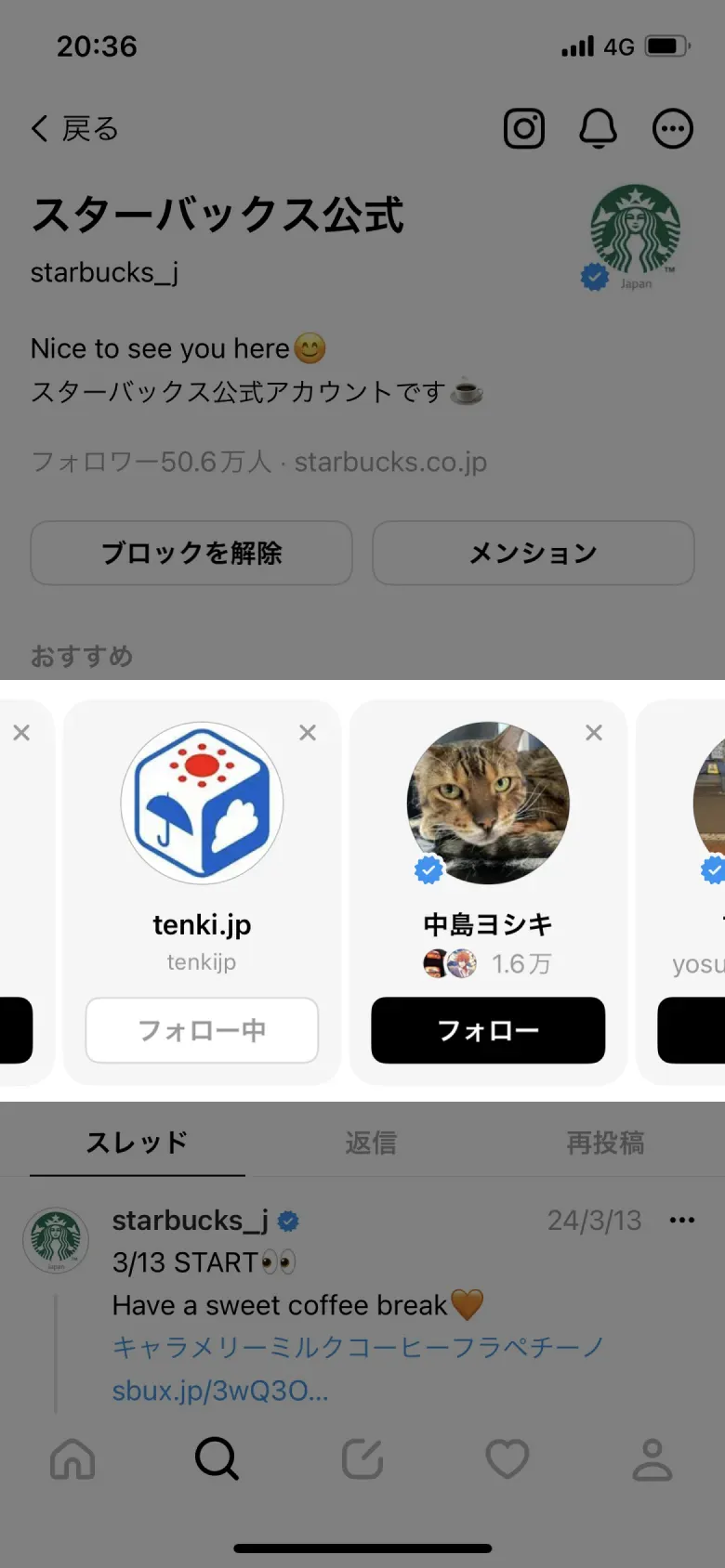Image resolution: width=725 pixels, height=1568 pixels.
Task: Unfollow tenki.jp via the フォロー中 button
Action: point(202,1030)
